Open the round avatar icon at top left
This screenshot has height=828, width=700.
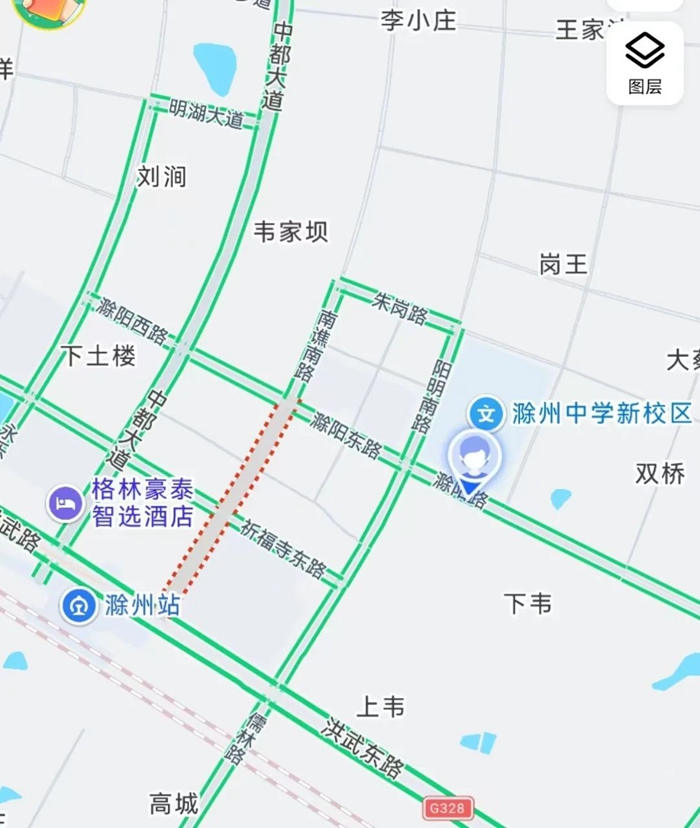tap(47, 8)
